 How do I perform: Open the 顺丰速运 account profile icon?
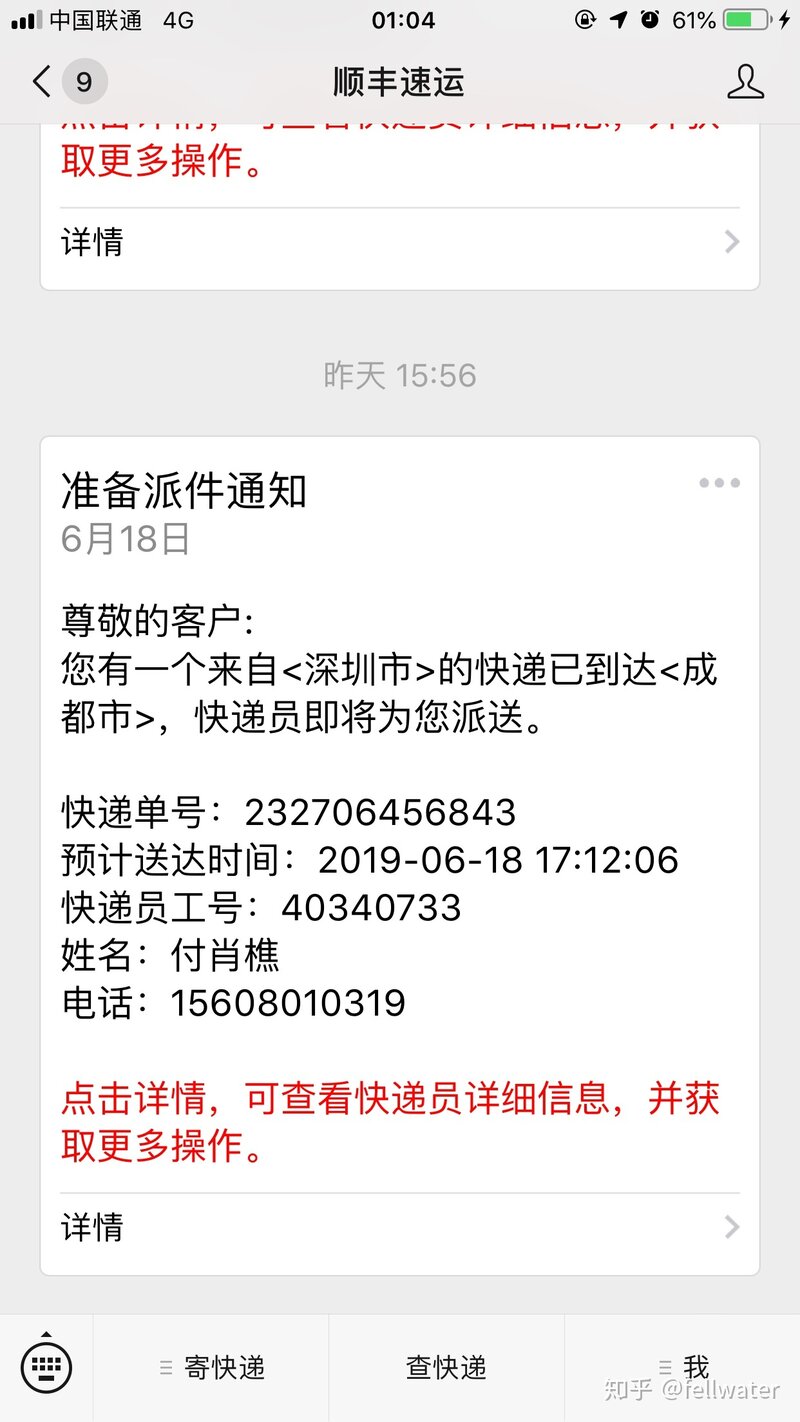(x=745, y=82)
